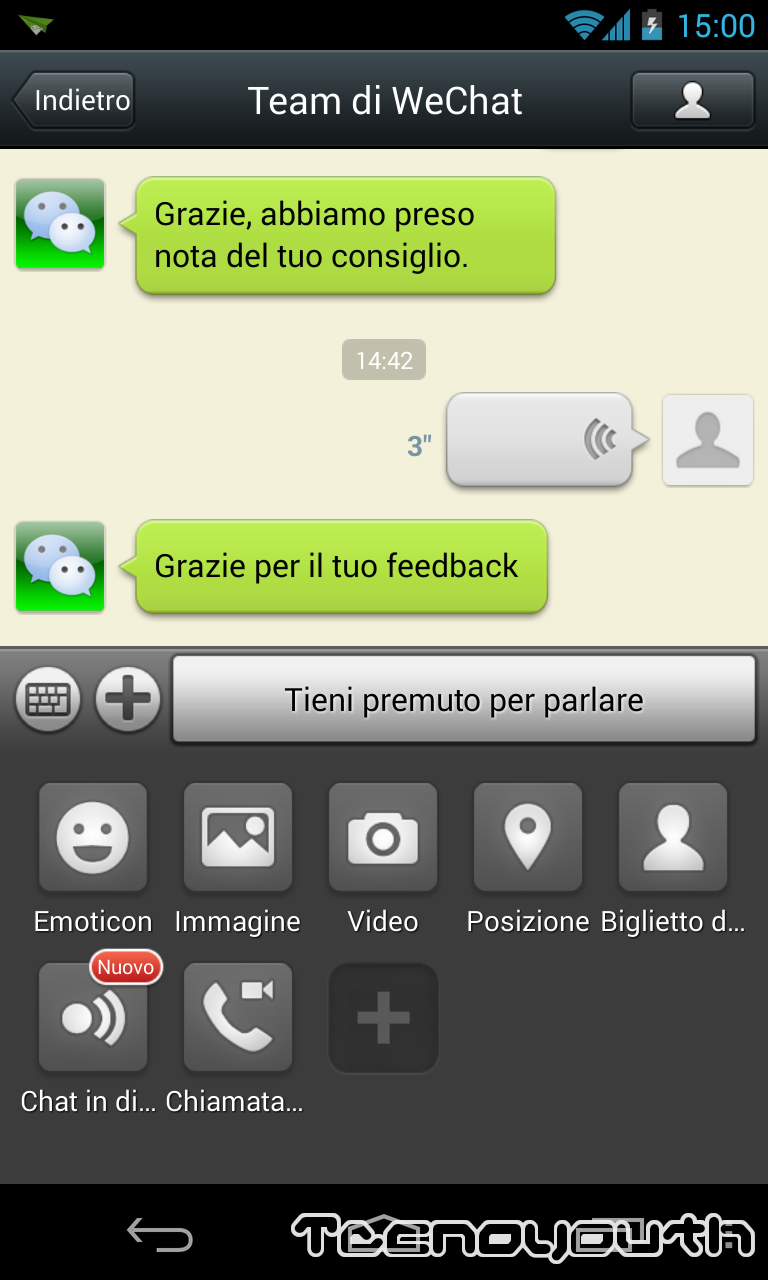Share your Posizione
Image resolution: width=768 pixels, height=1280 pixels.
click(x=528, y=837)
